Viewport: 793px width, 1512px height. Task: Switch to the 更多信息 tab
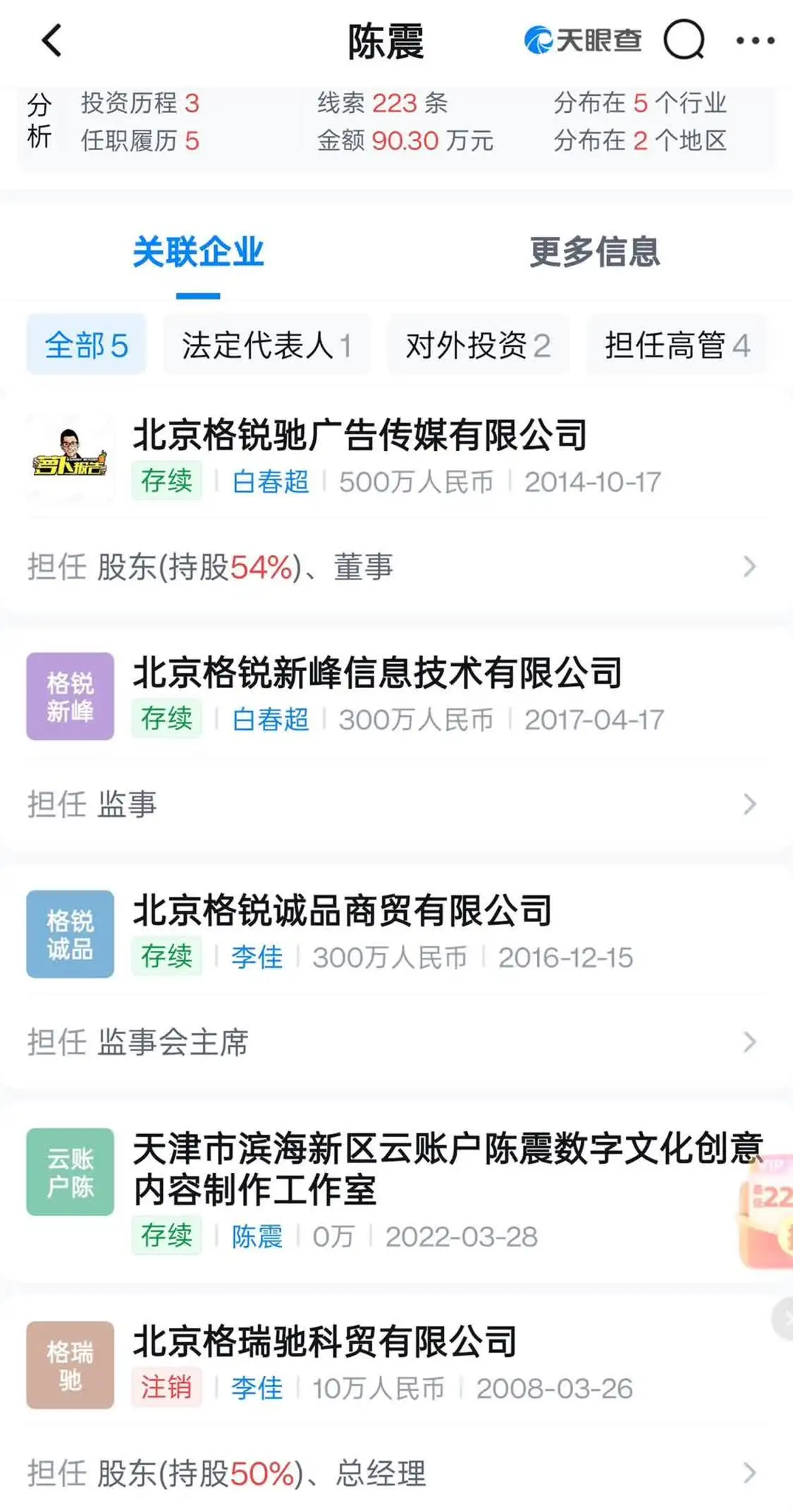594,254
